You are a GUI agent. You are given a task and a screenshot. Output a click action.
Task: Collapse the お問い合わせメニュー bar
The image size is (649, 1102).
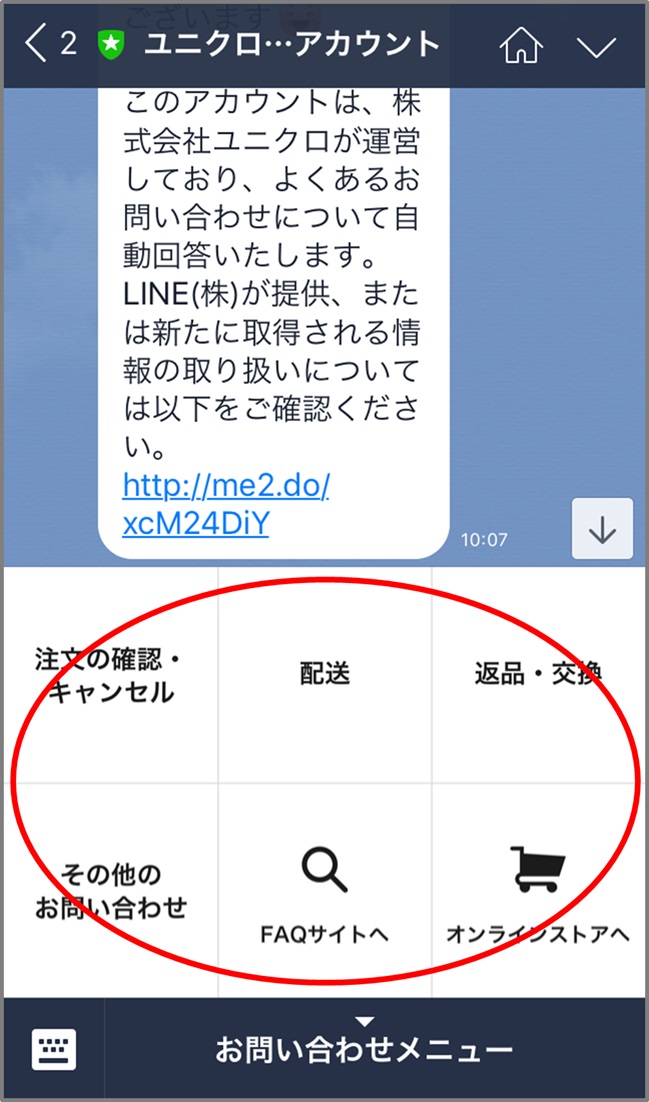click(364, 1048)
